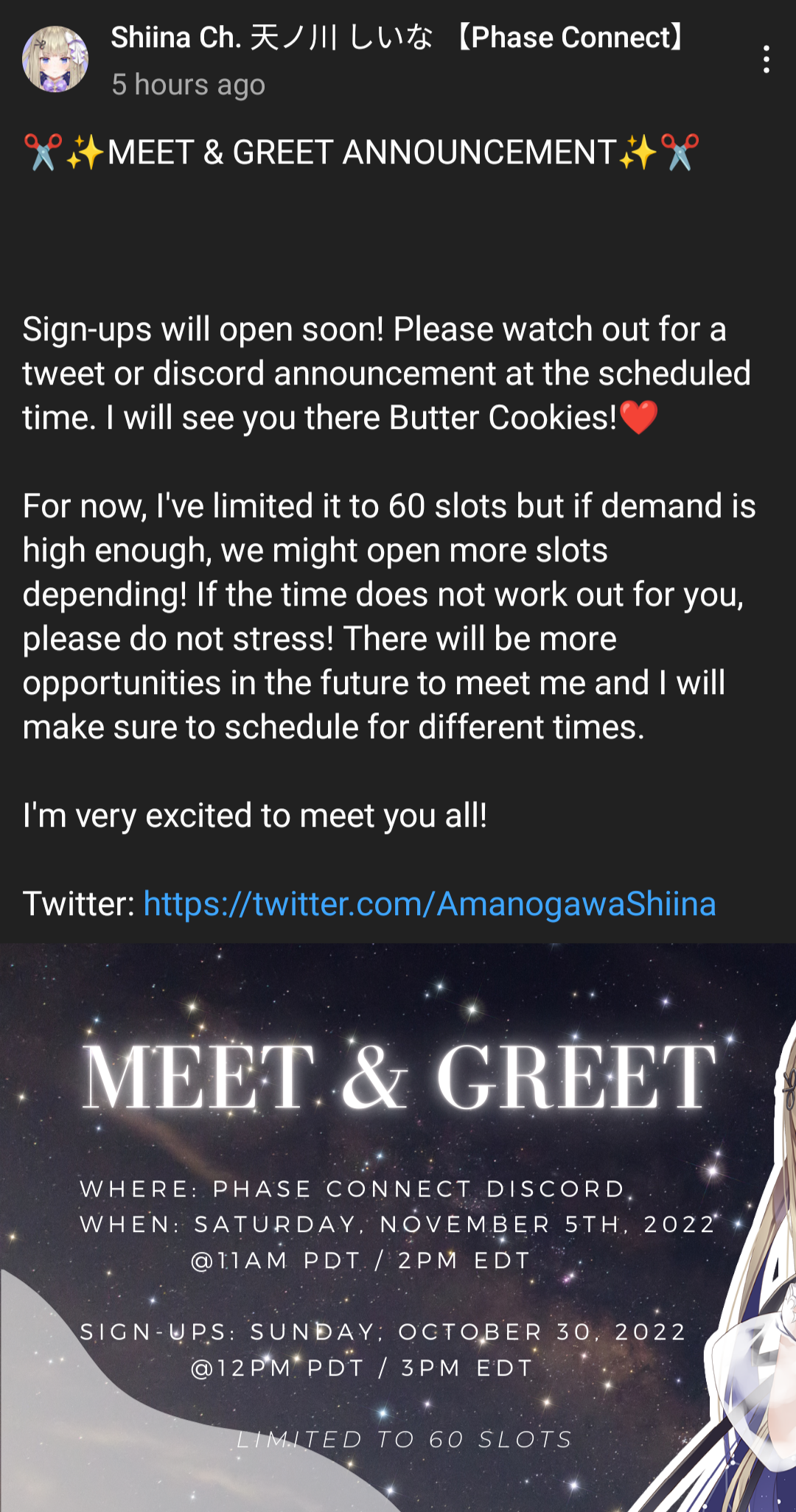Open the post's three-dot overflow menu
This screenshot has height=1512, width=796.
767,59
